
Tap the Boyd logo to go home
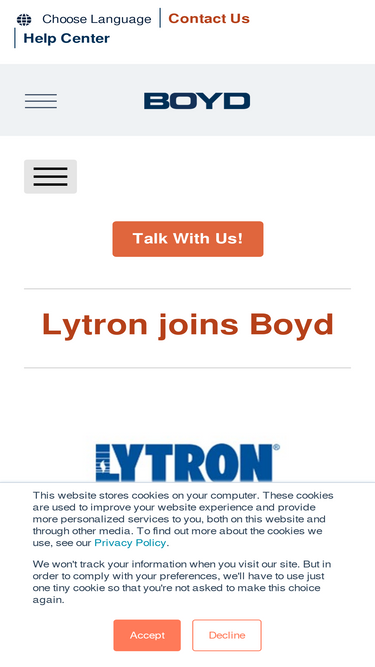tap(197, 101)
